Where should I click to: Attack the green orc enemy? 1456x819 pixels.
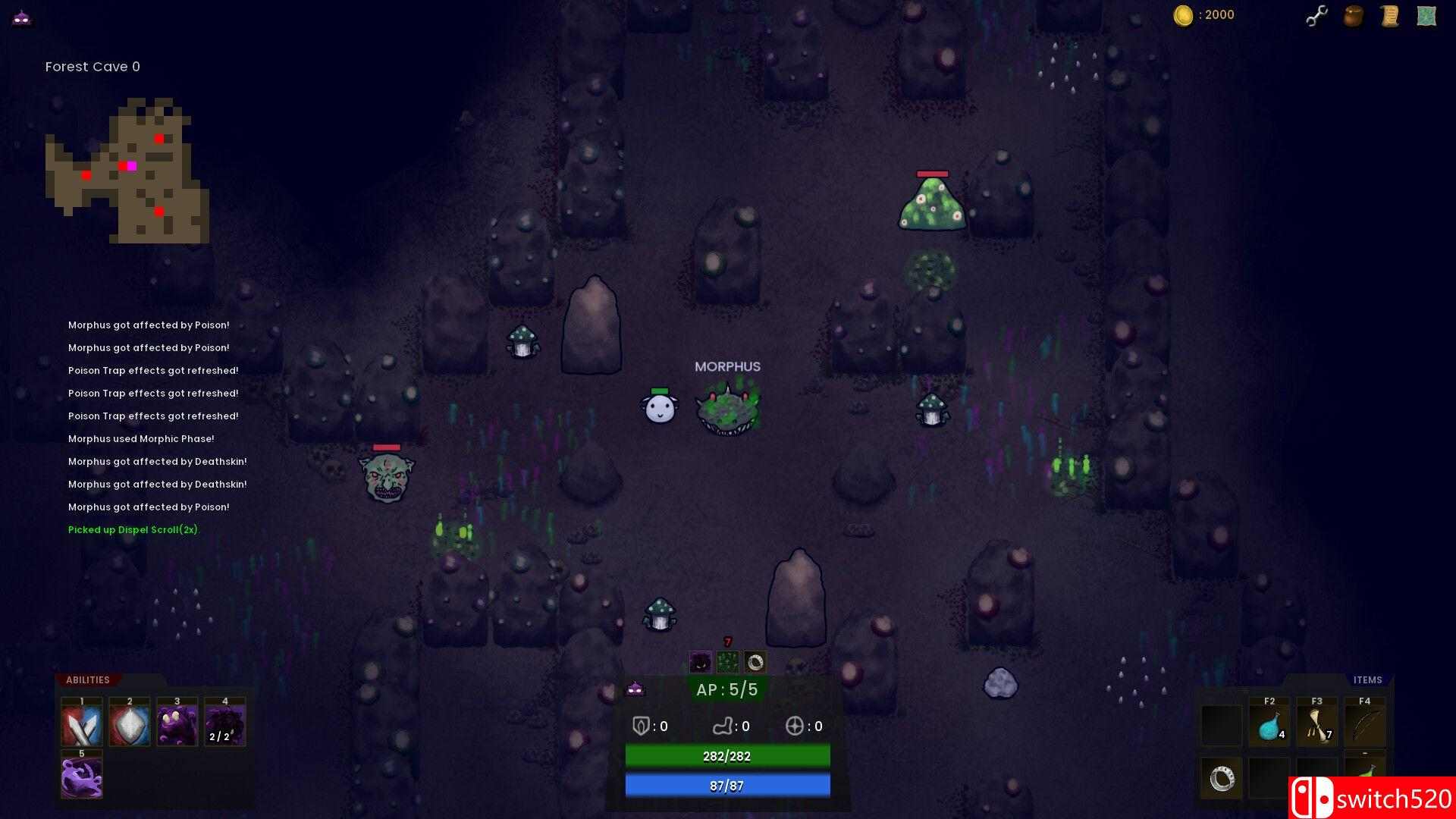click(x=386, y=478)
